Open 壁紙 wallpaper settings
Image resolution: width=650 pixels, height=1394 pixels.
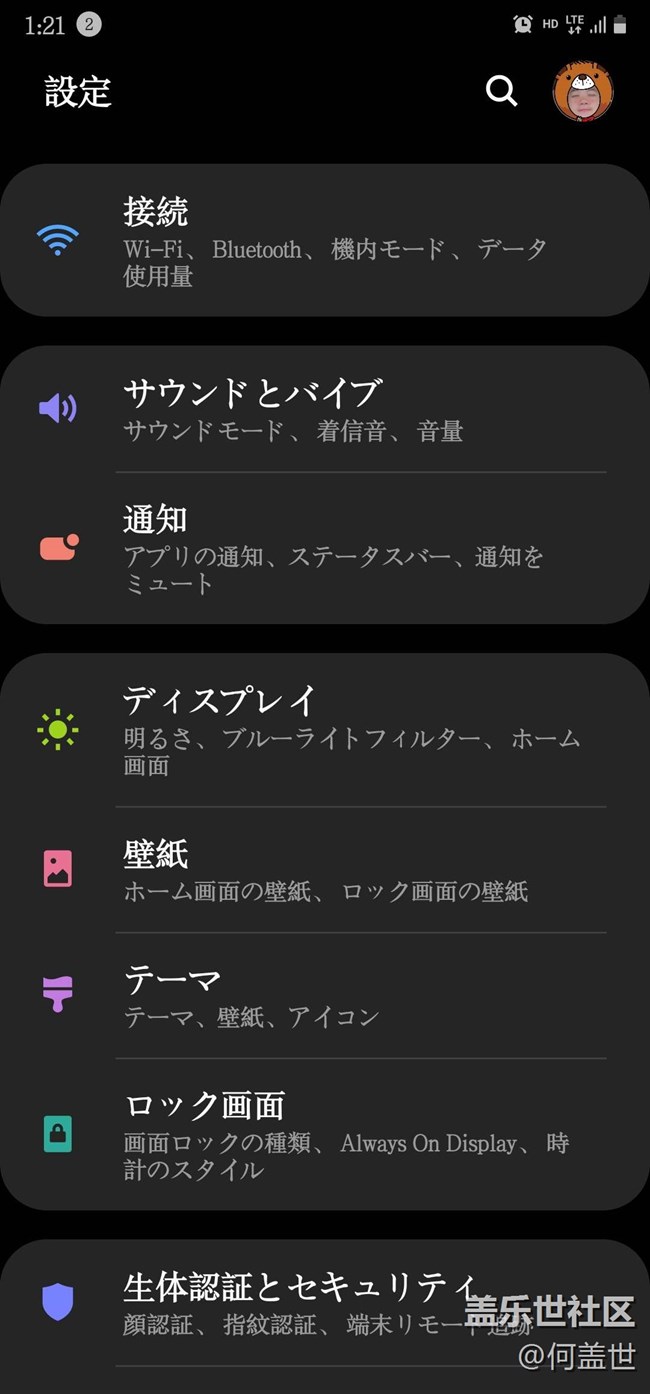coord(325,869)
